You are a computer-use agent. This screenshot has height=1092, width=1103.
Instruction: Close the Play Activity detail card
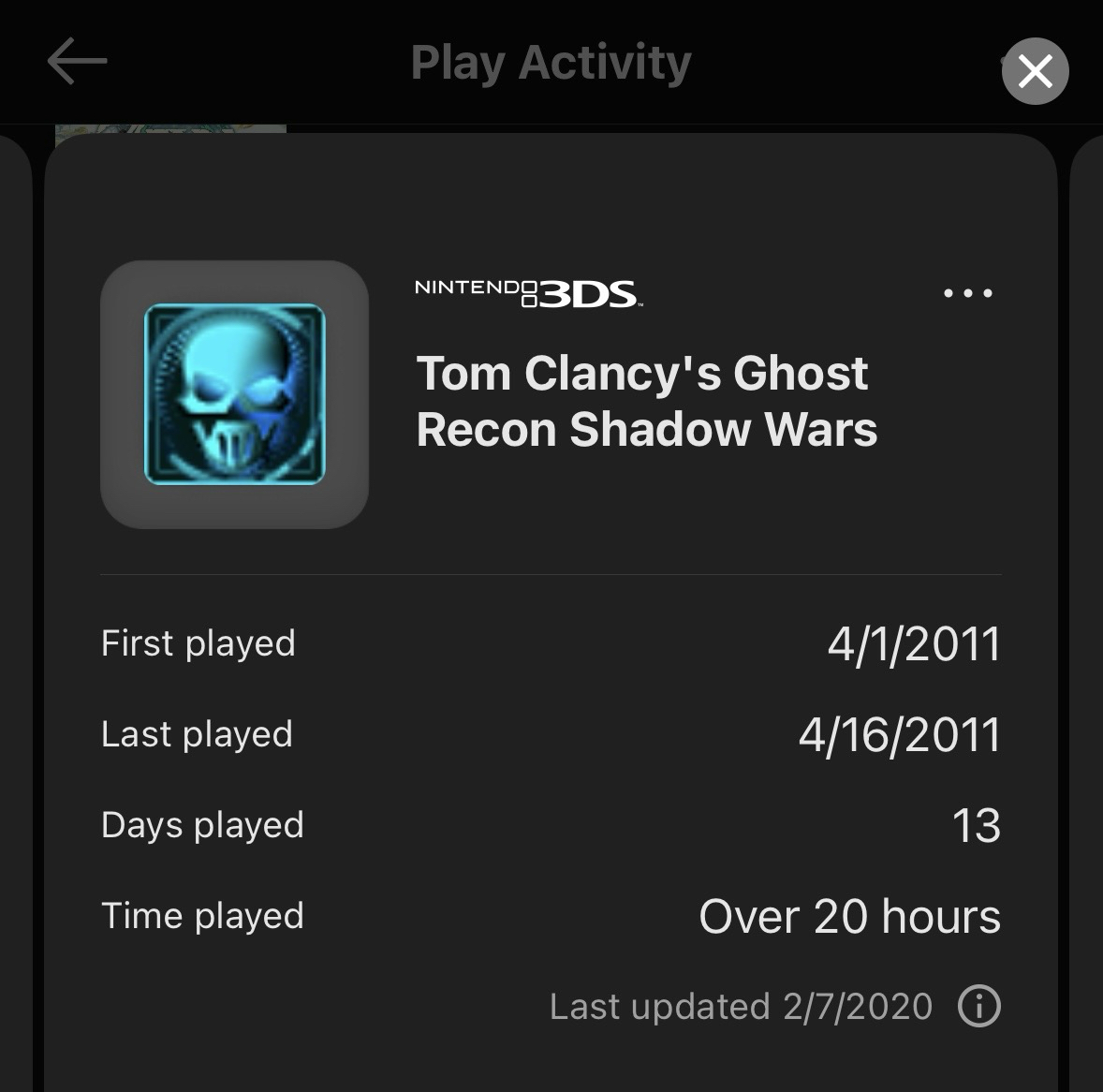tap(1035, 71)
